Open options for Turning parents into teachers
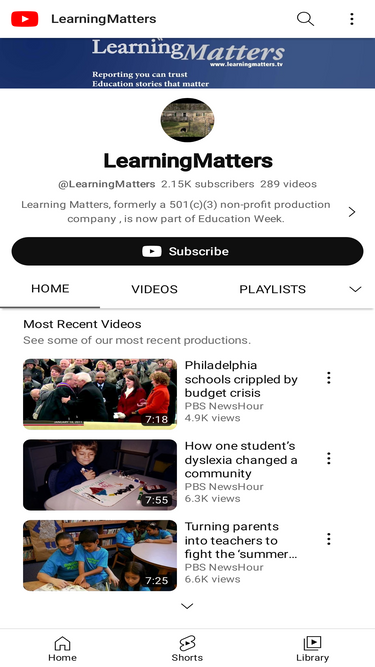375x667 pixels. [x=329, y=539]
